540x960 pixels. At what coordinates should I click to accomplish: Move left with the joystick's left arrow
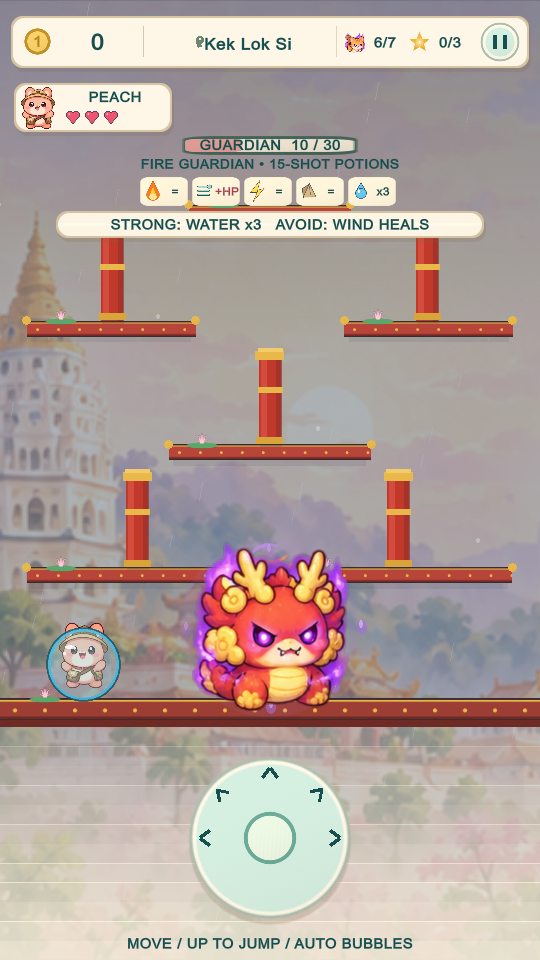[x=205, y=838]
